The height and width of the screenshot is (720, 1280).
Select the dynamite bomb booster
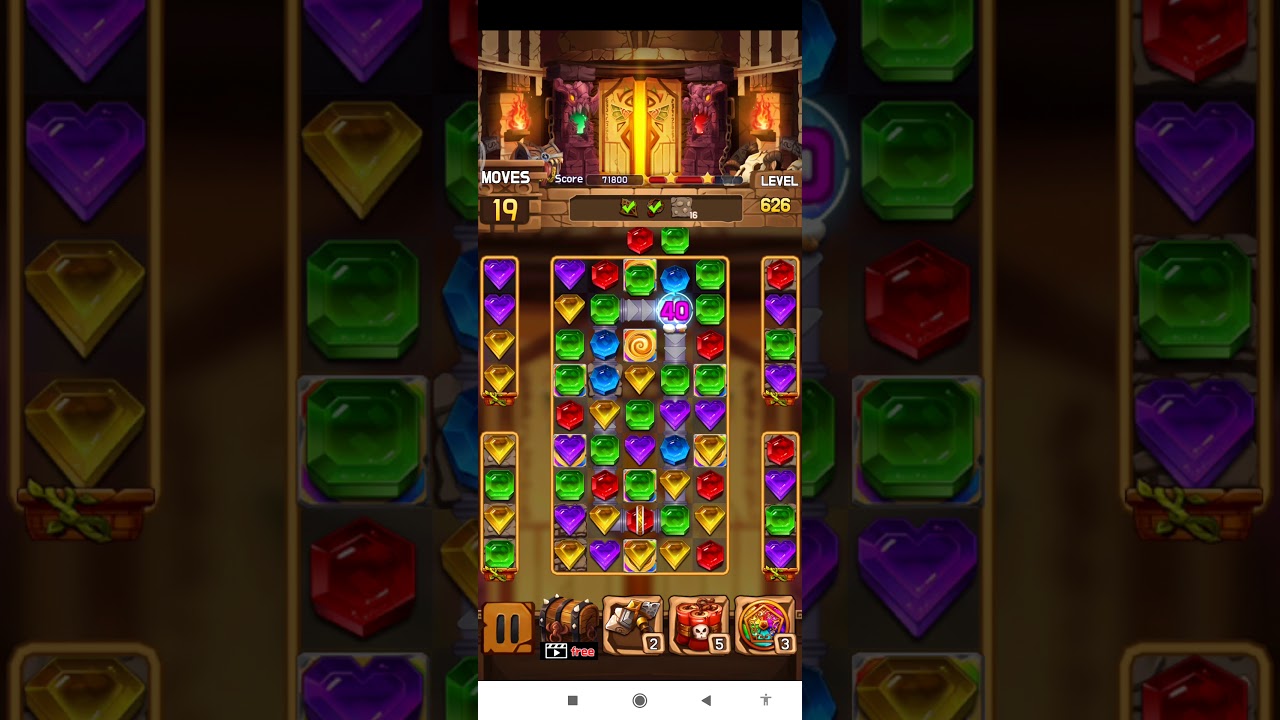pyautogui.click(x=698, y=626)
